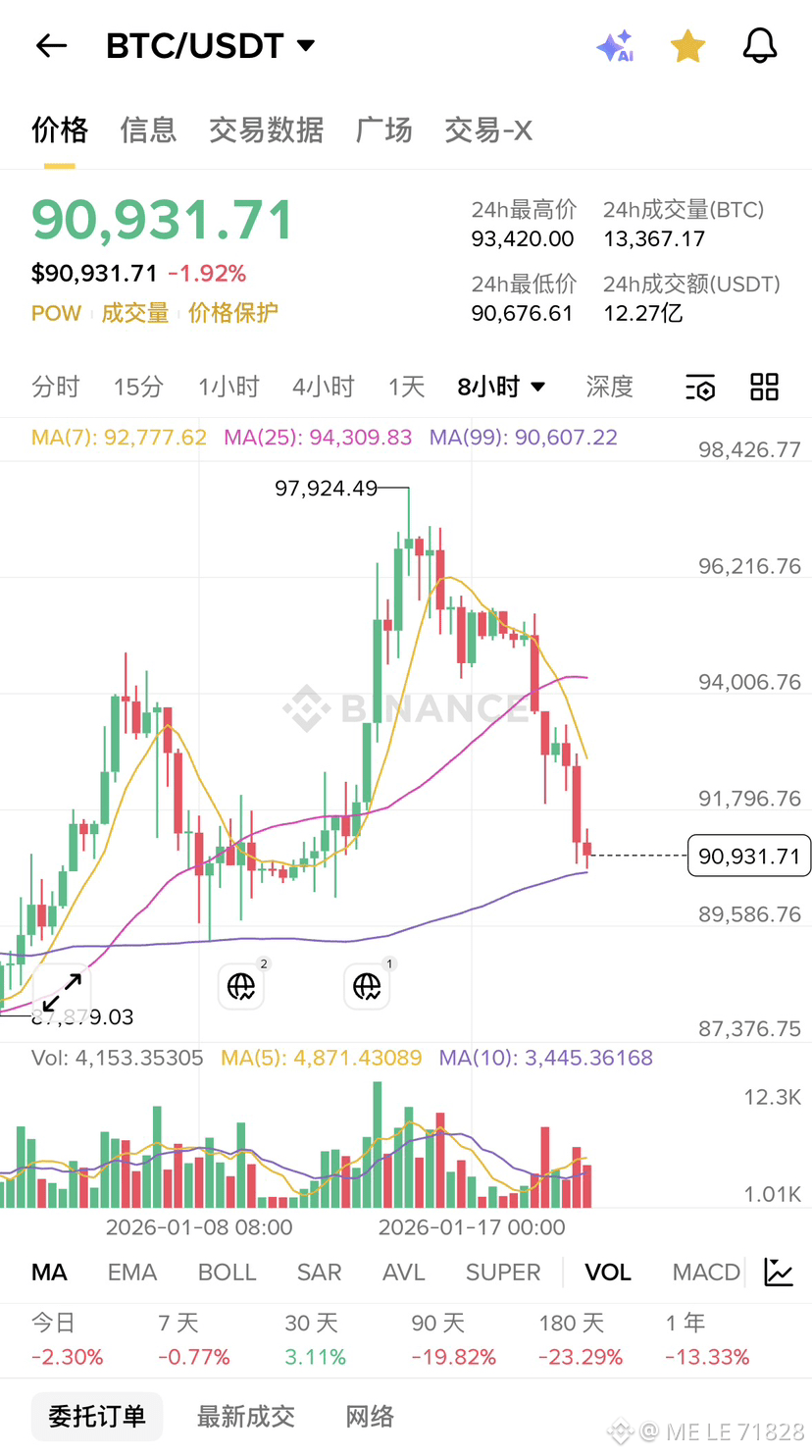This screenshot has height=1456, width=812.
Task: Go back using the top-left arrow
Action: (x=51, y=45)
